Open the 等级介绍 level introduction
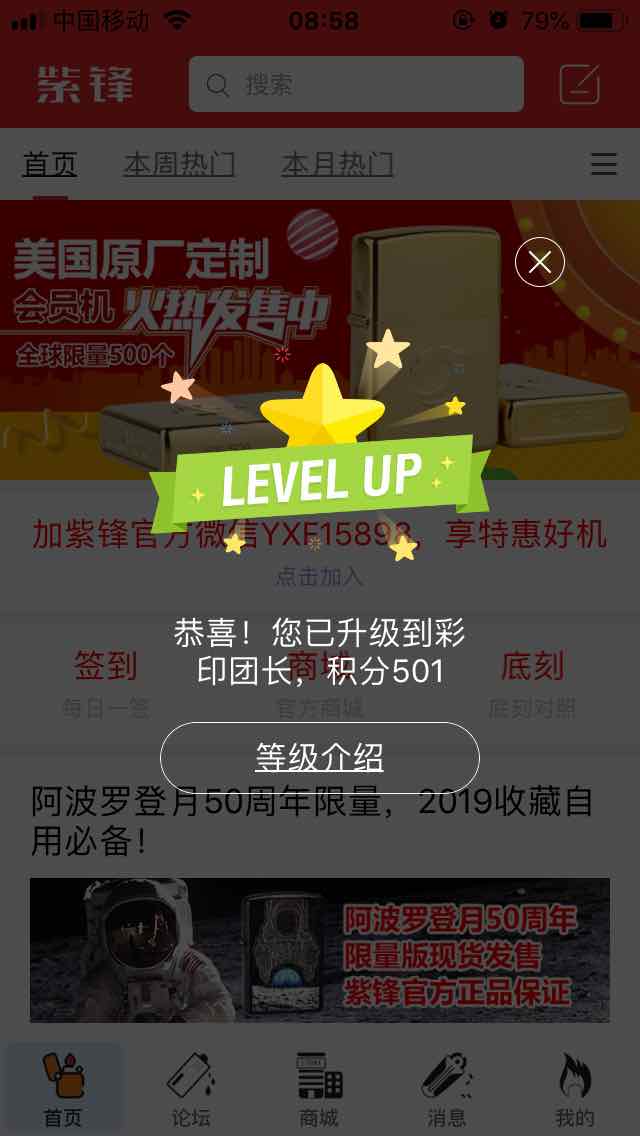Screen dimensions: 640x1136 (320, 758)
